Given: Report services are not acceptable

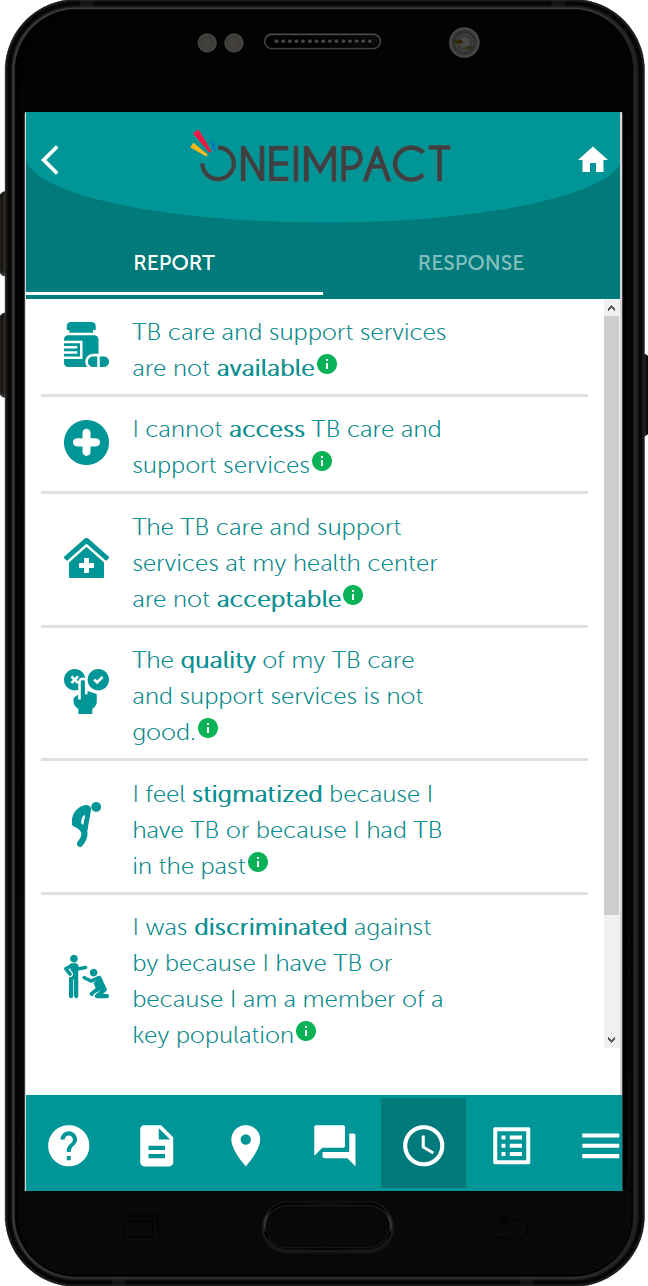Looking at the screenshot, I should (284, 562).
